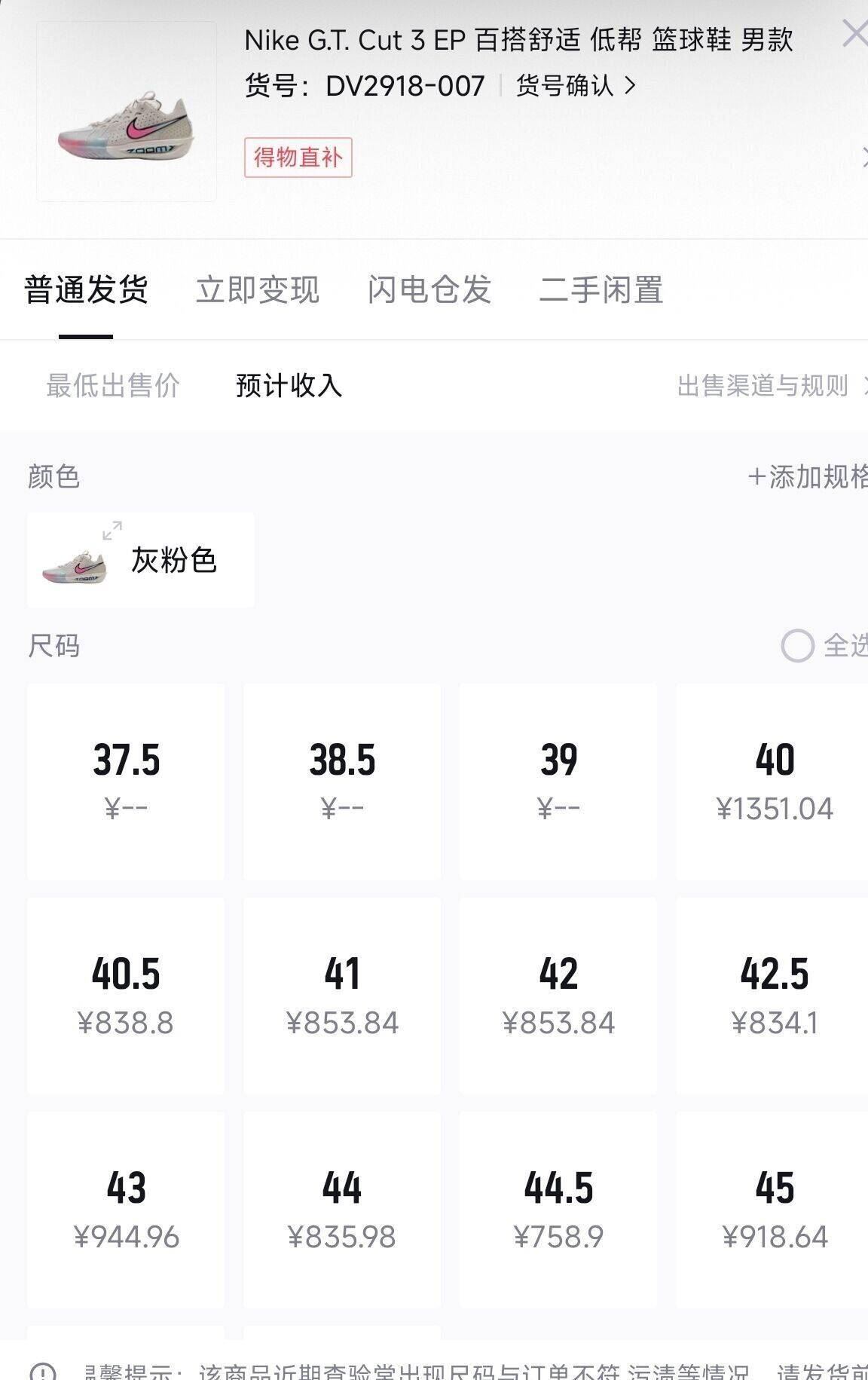The image size is (868, 1380).
Task: Show 预计收入 estimated income
Action: pos(289,386)
